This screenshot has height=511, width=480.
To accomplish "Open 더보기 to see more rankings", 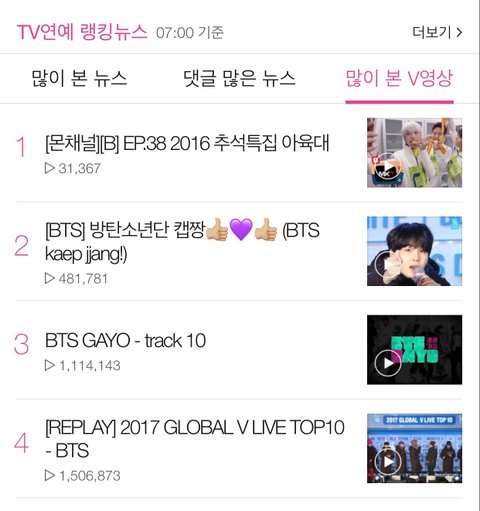I will pyautogui.click(x=437, y=32).
